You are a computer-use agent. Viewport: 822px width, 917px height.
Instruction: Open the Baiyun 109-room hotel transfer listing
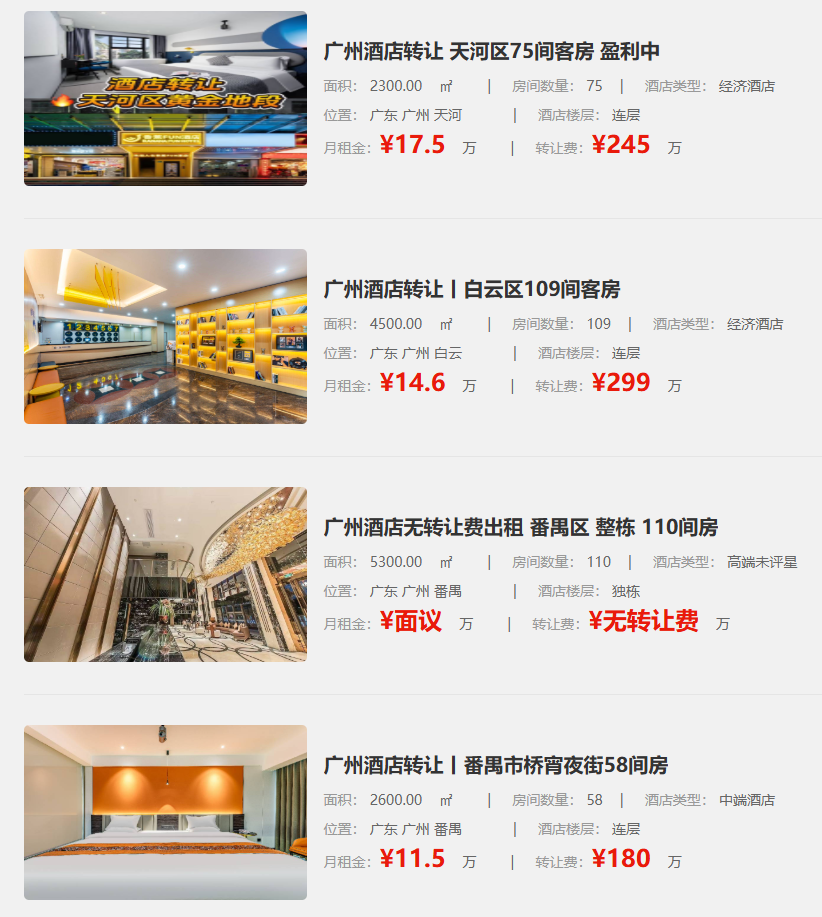click(x=471, y=290)
